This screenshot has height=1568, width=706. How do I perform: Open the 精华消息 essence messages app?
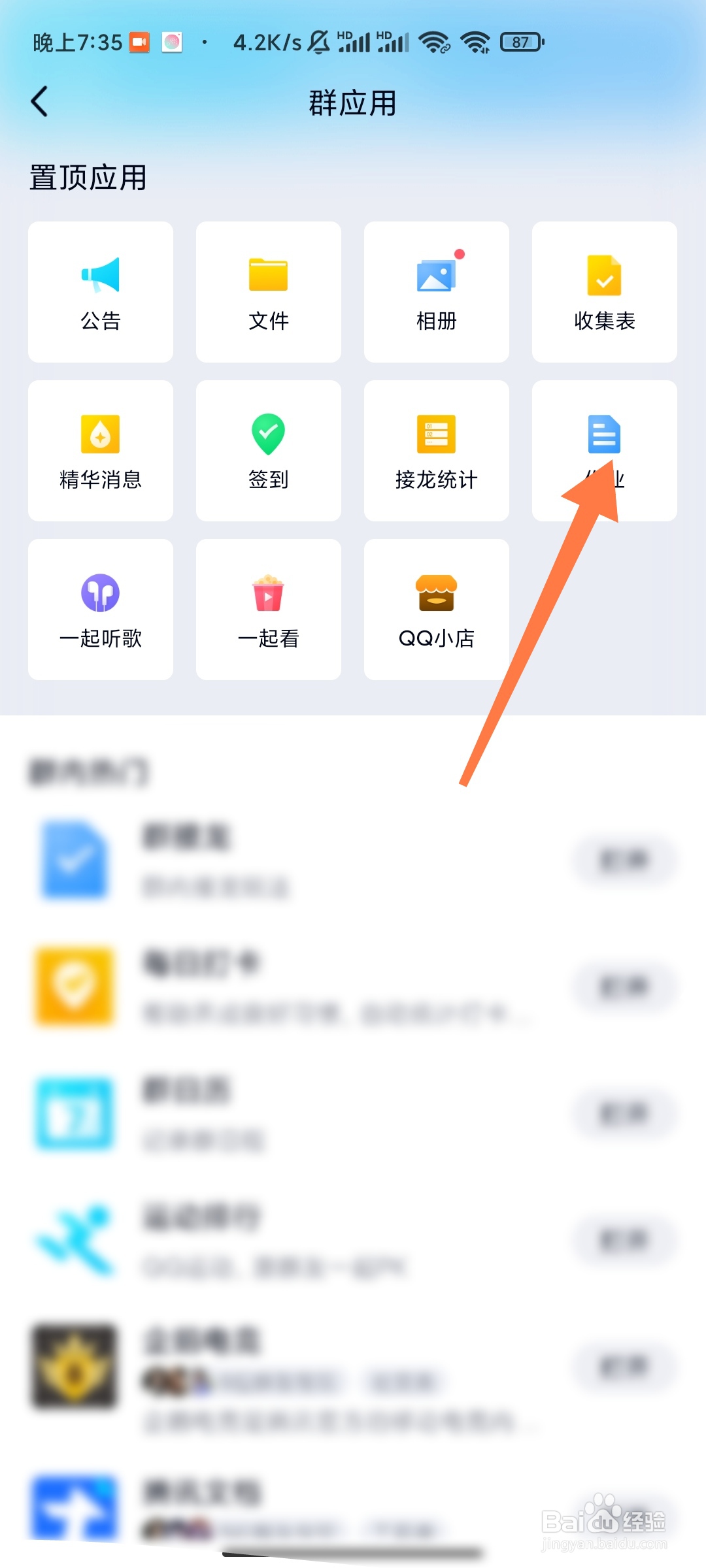coord(99,449)
